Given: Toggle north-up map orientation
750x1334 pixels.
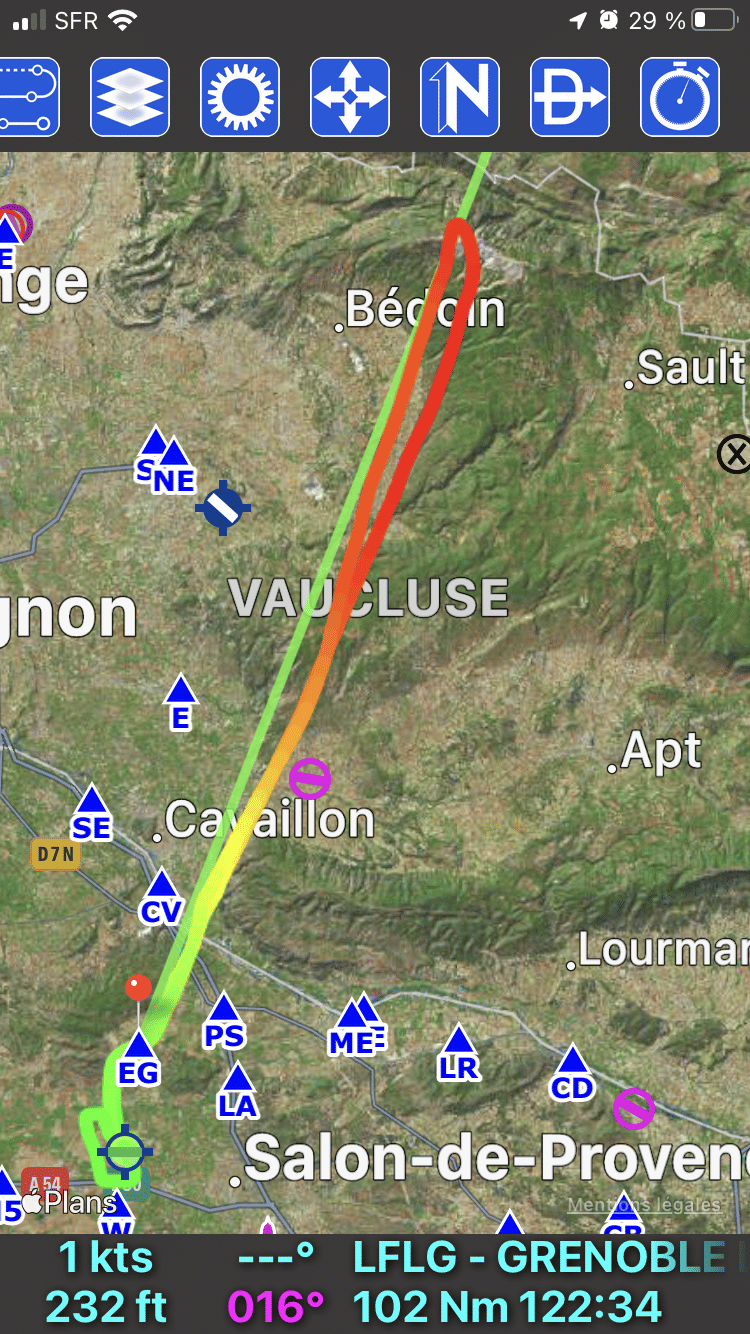Looking at the screenshot, I should point(459,97).
